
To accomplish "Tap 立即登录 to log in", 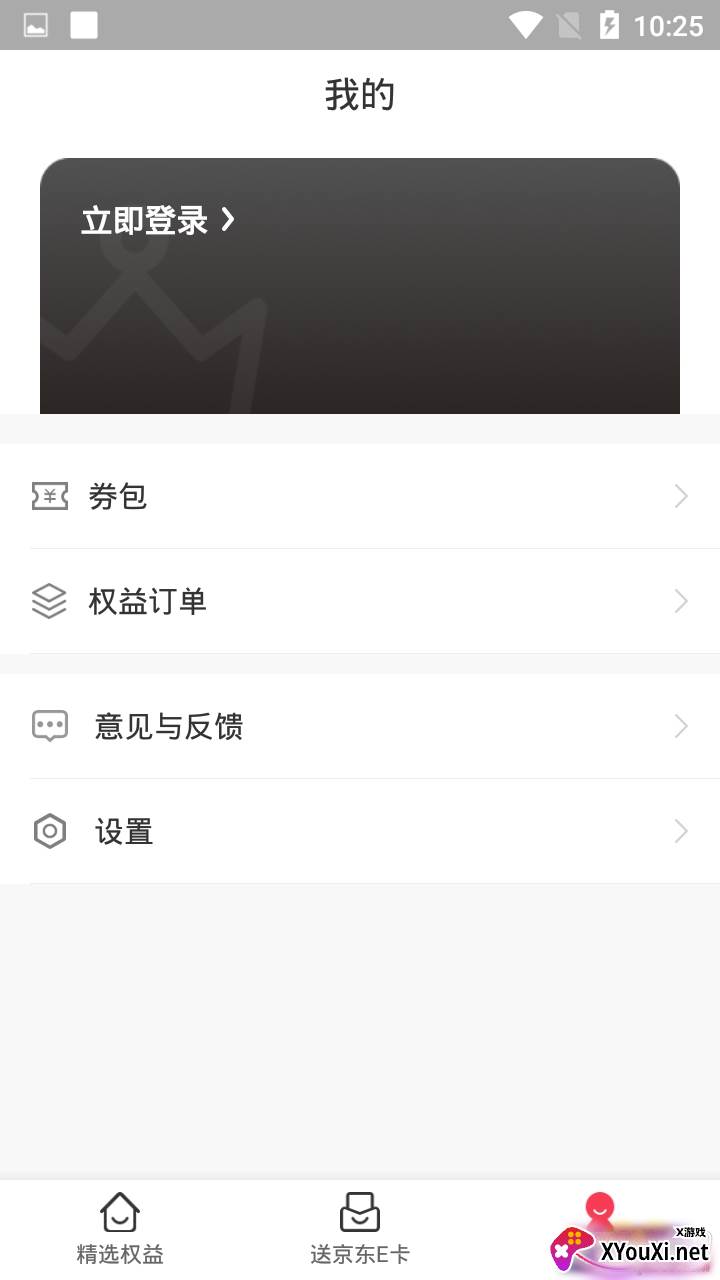I will pos(158,220).
